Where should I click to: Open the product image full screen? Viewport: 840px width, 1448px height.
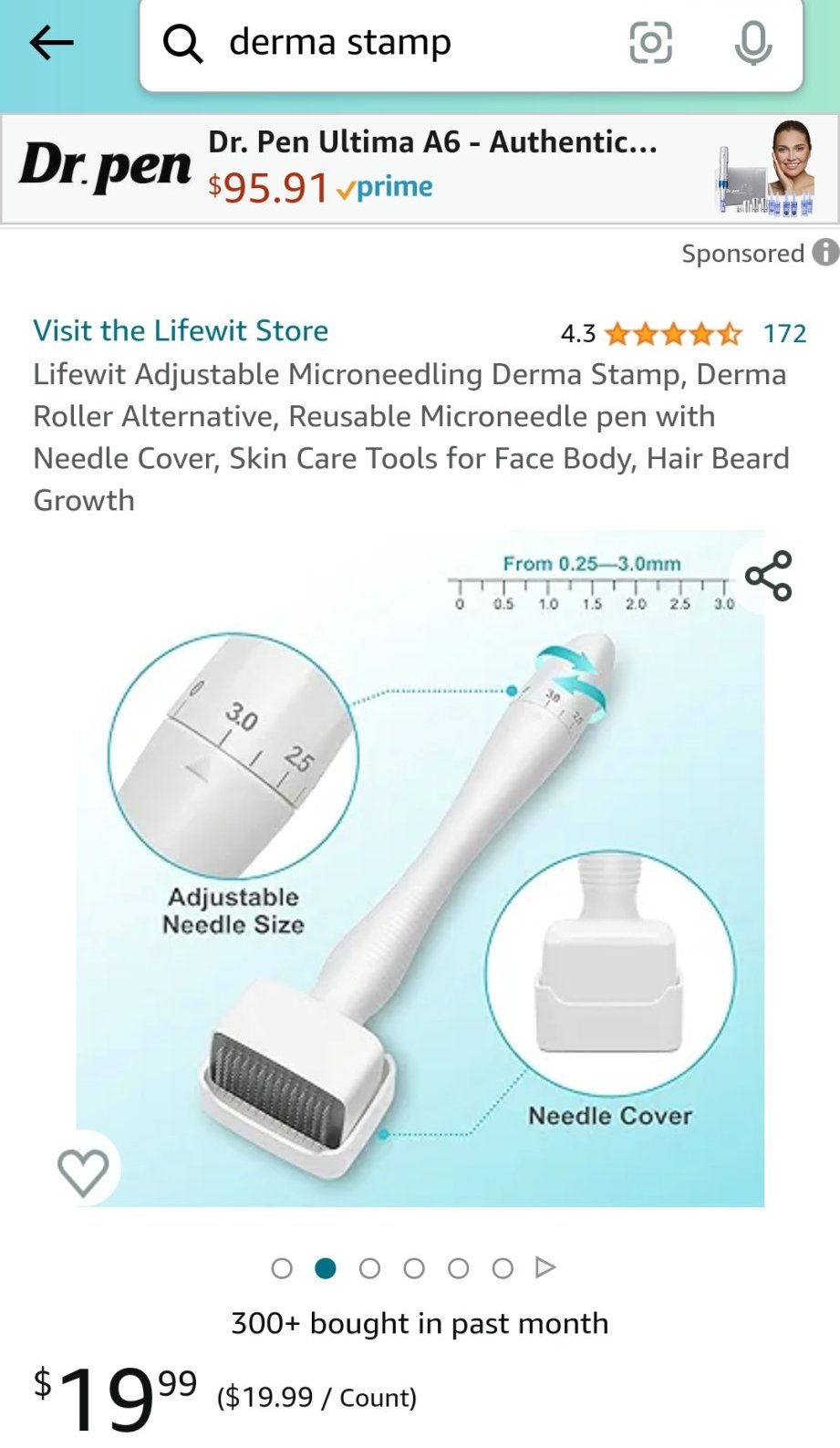coord(420,867)
